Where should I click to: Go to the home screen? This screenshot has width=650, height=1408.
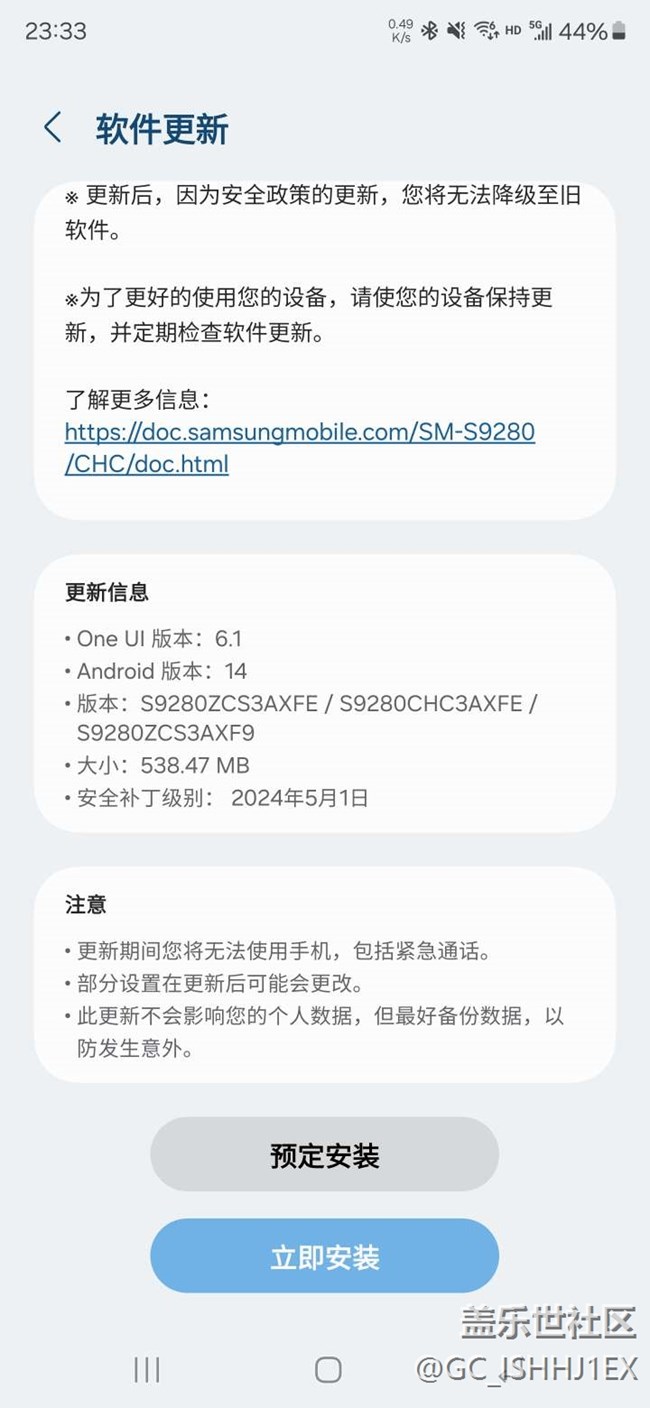point(328,1369)
